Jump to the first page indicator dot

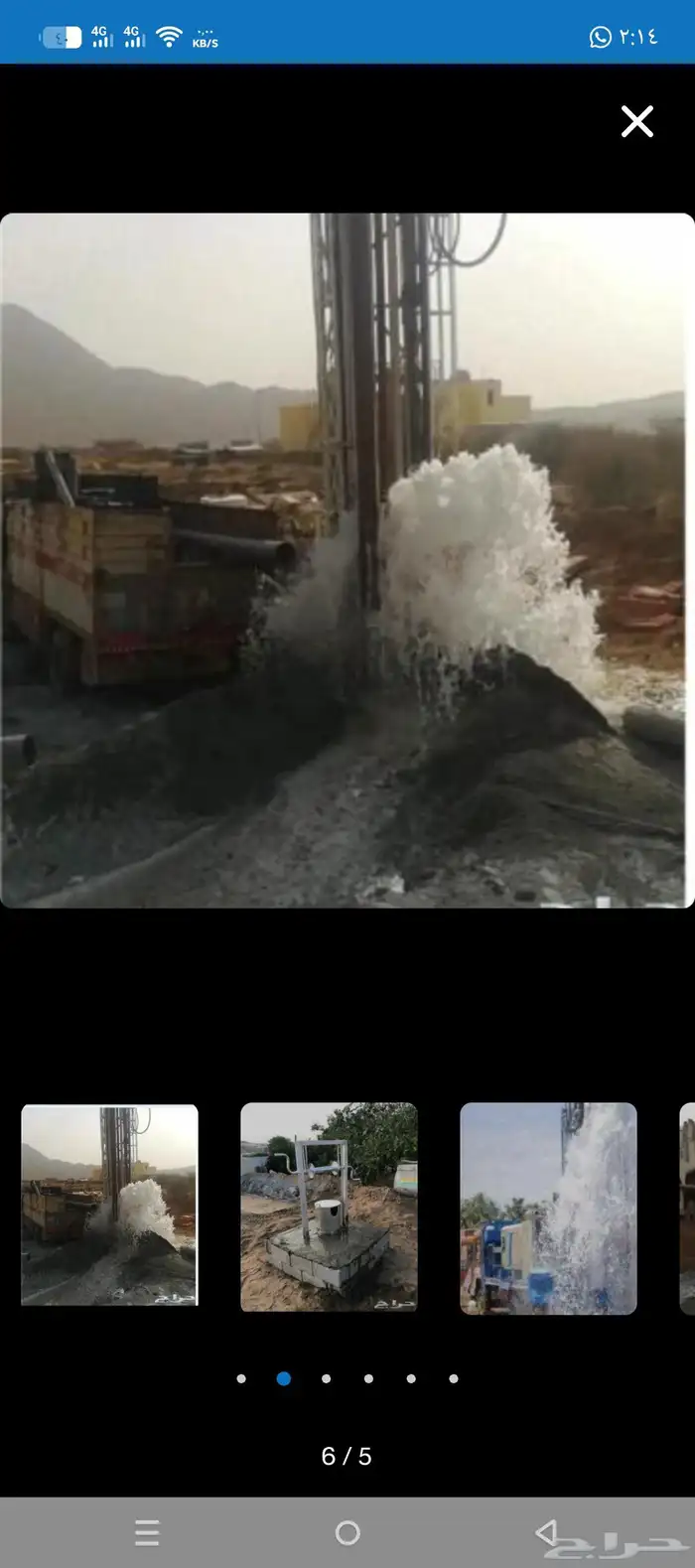tap(241, 1378)
